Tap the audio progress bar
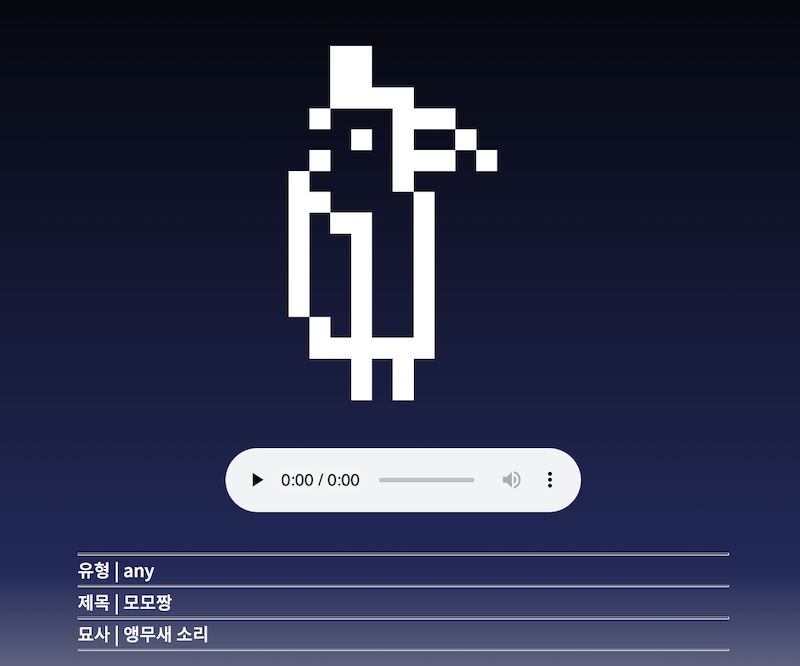Screen dimensions: 800x666 click(x=426, y=480)
